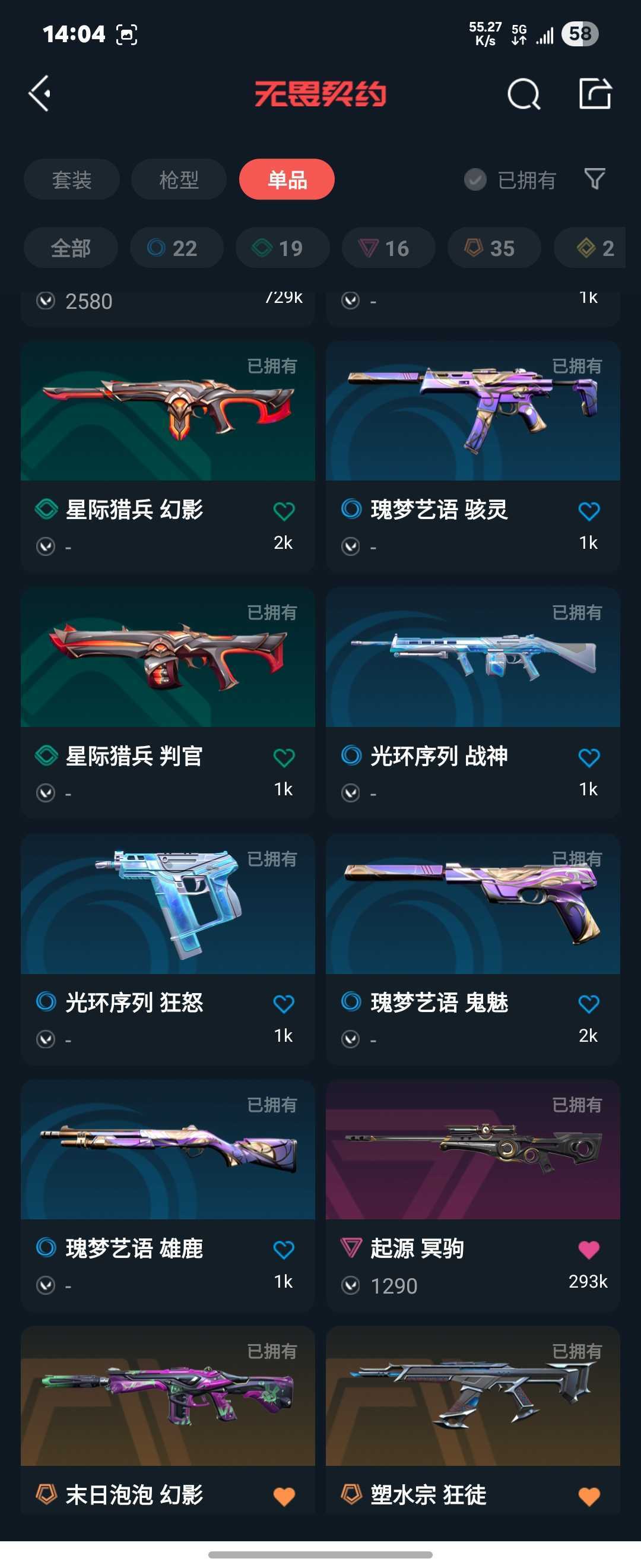The width and height of the screenshot is (641, 1568).
Task: Filter by orange tier chip 35
Action: point(494,248)
